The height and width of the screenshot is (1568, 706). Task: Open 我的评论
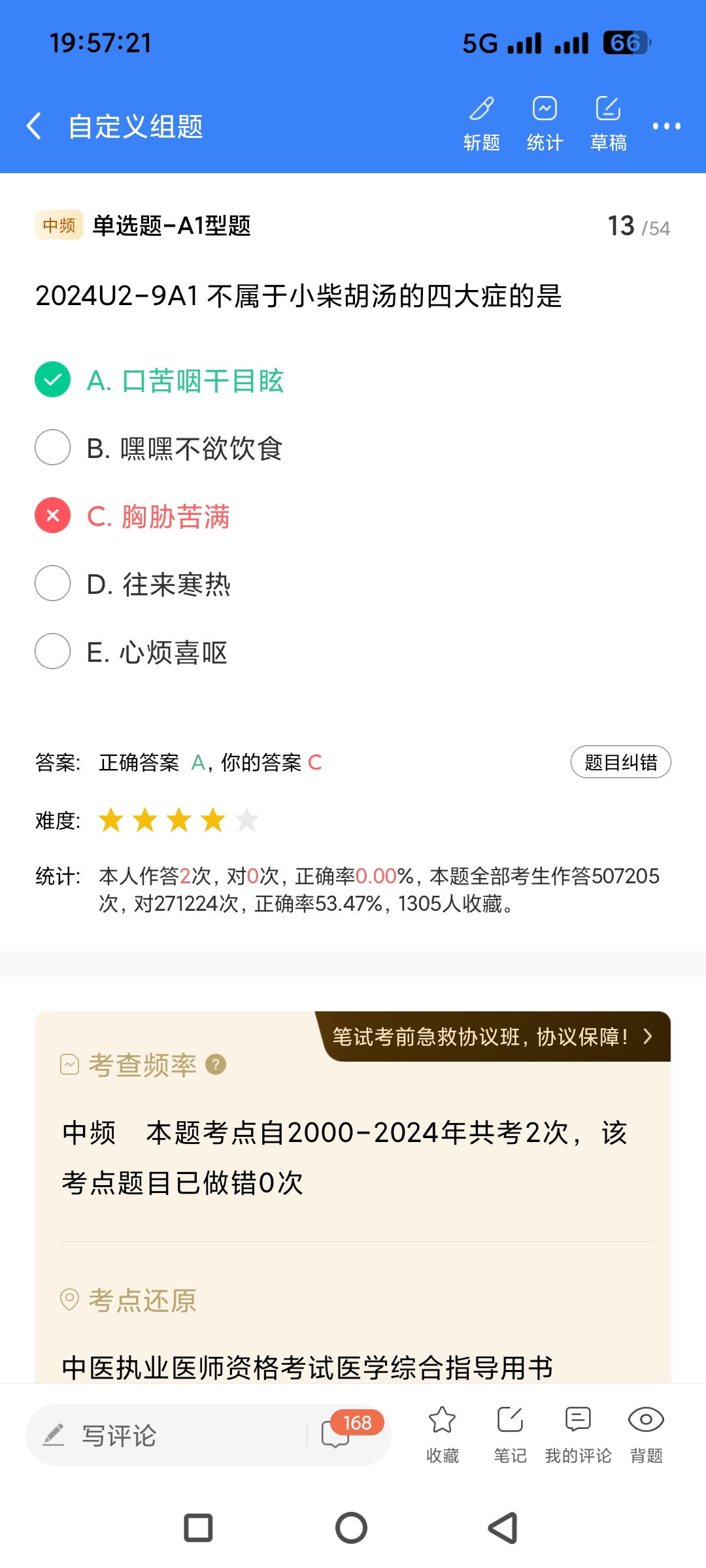[578, 1434]
